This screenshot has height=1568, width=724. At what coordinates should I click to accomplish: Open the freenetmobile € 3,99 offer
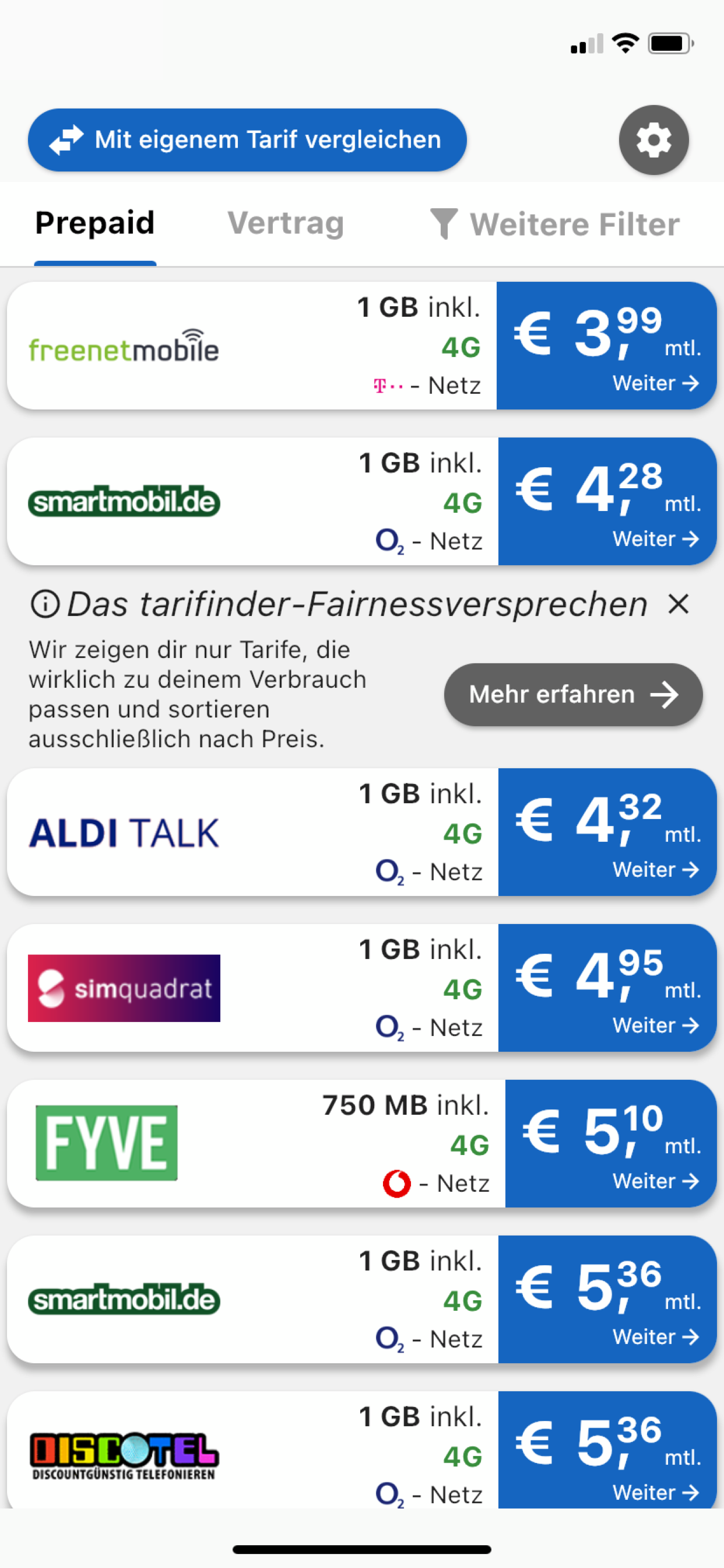pos(361,346)
